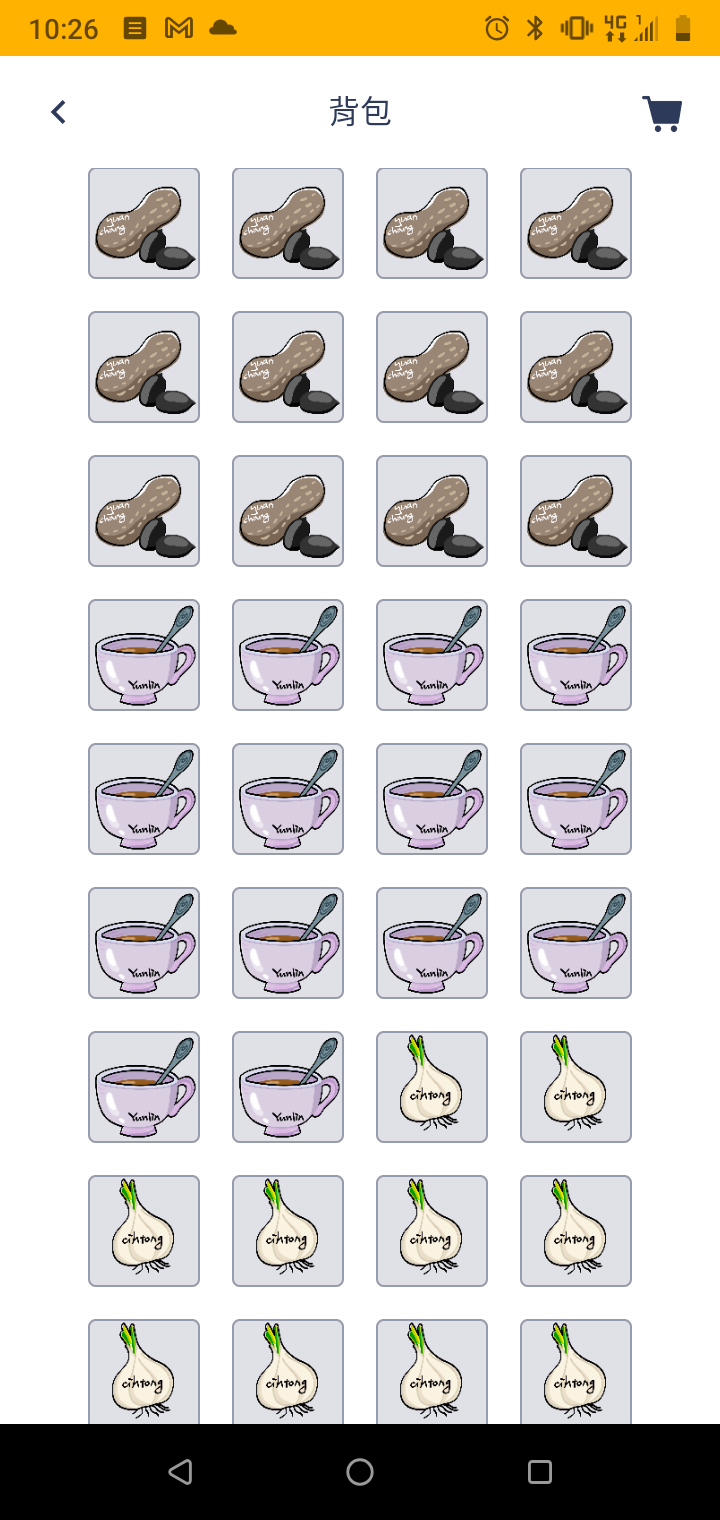Open the shopping cart

pyautogui.click(x=662, y=113)
